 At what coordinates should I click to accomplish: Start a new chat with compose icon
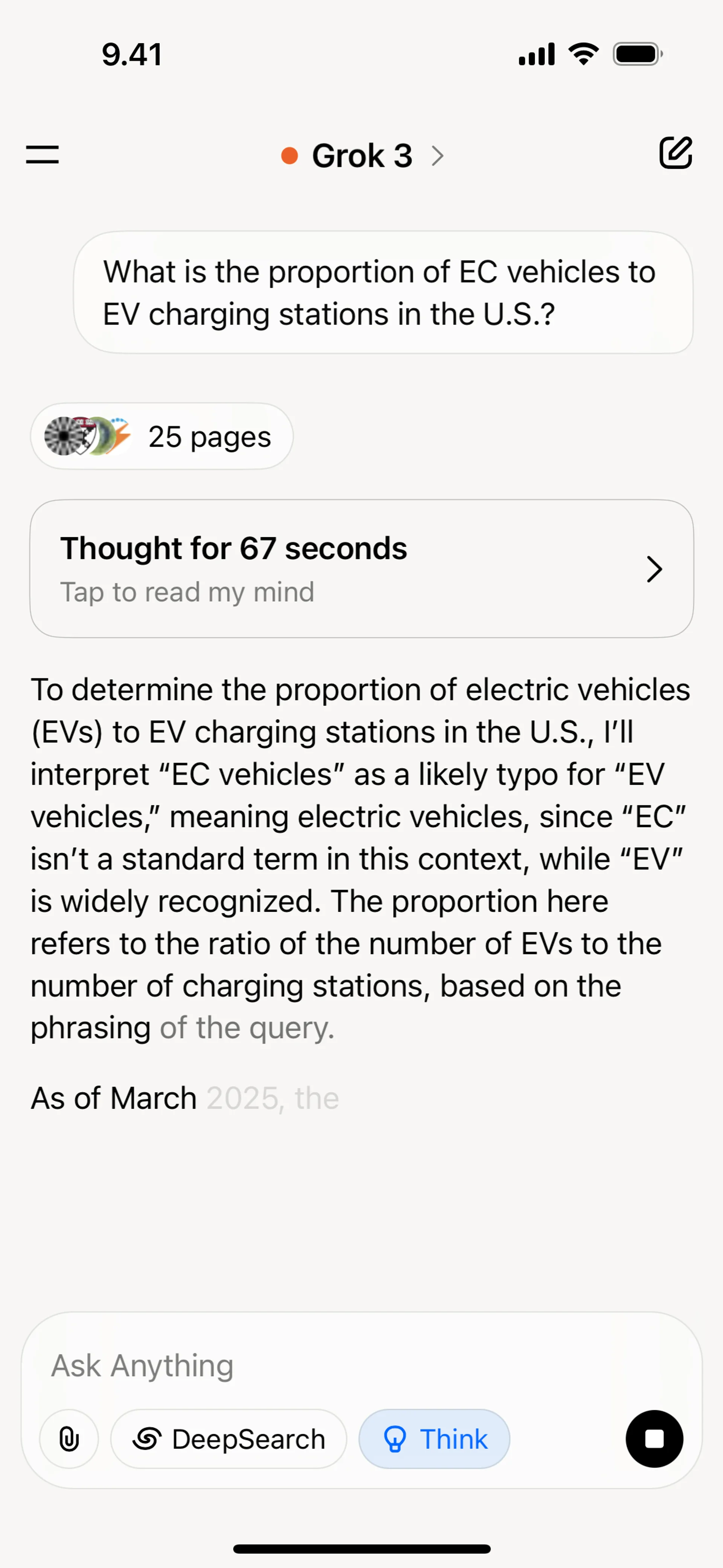(676, 153)
